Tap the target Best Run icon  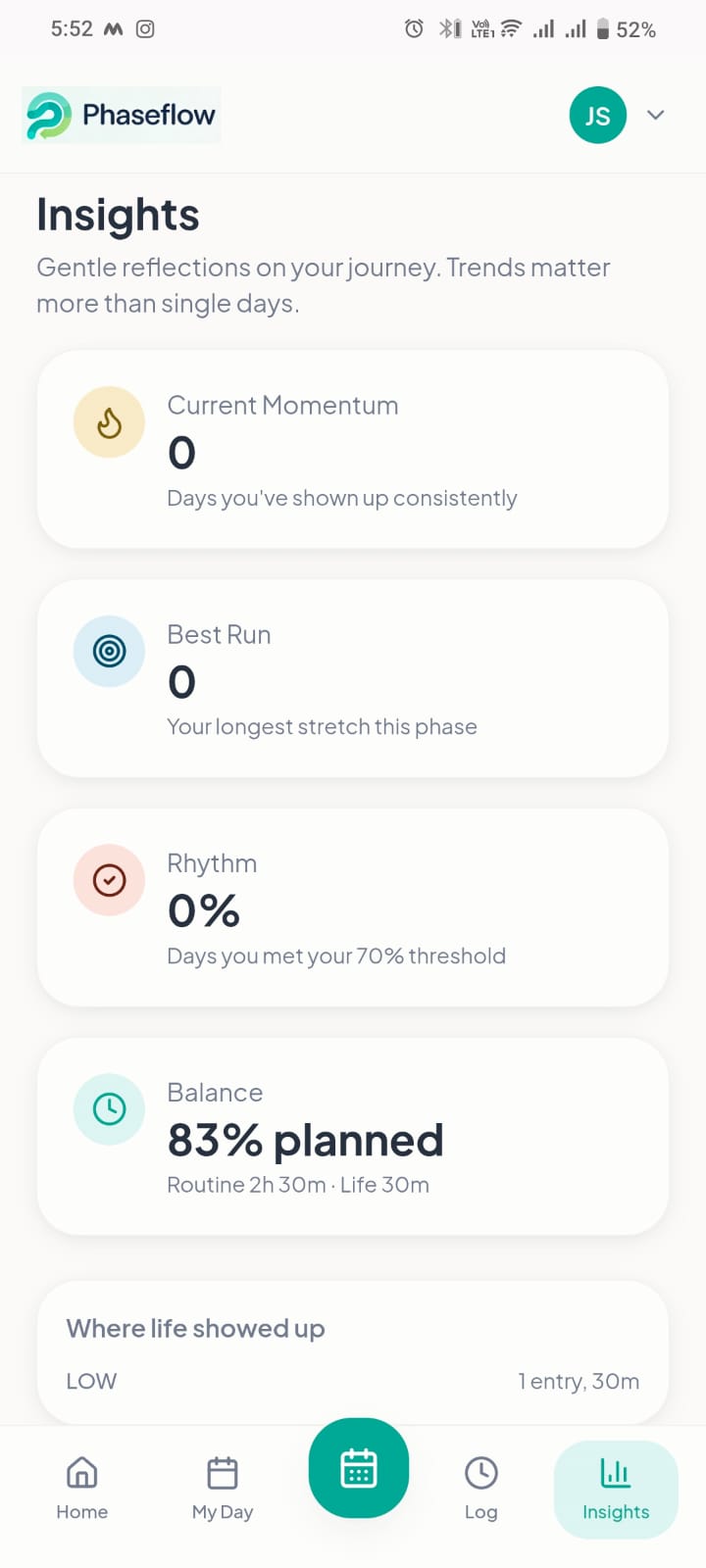pos(109,651)
